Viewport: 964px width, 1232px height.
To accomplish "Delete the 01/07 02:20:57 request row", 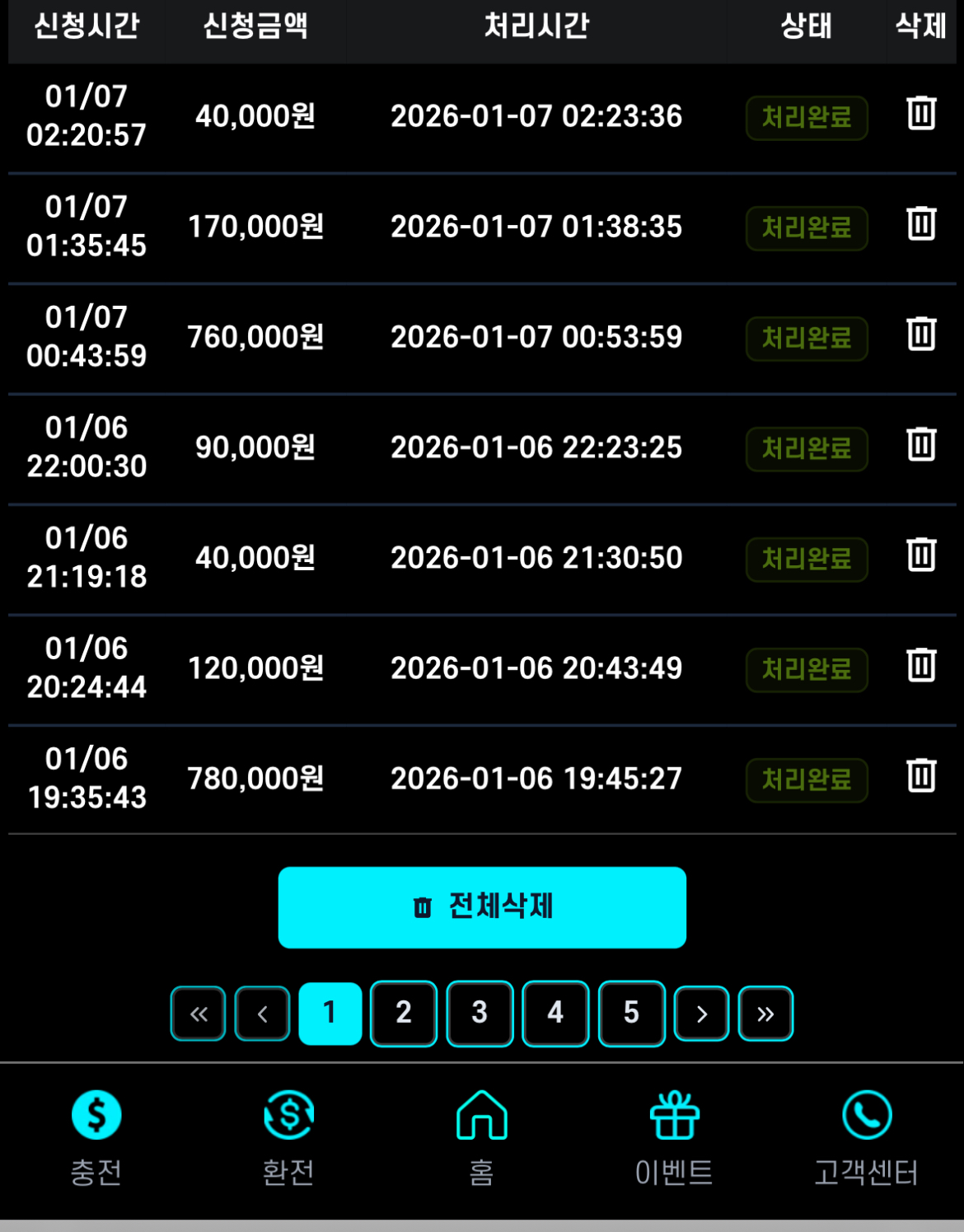I will (x=921, y=114).
